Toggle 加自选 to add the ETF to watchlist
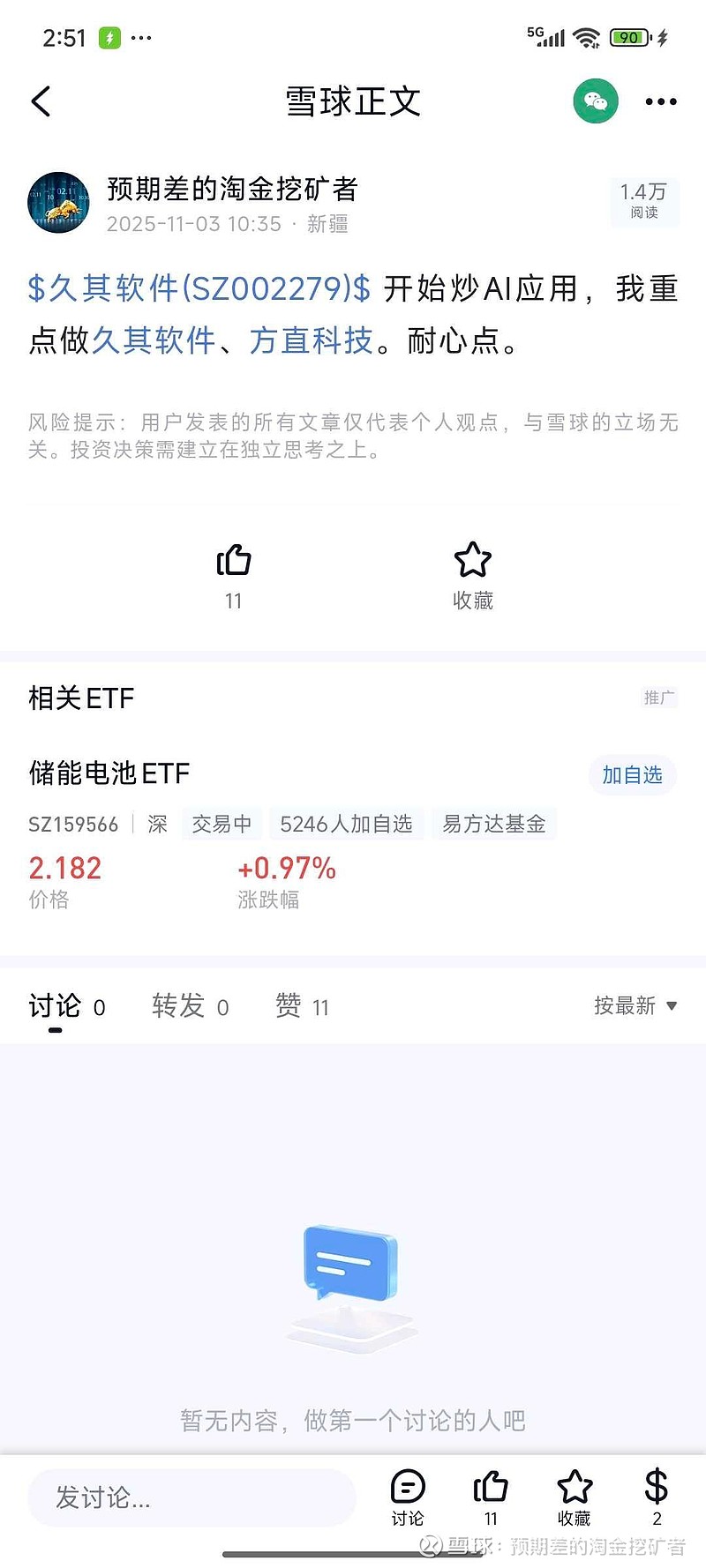 coord(632,775)
